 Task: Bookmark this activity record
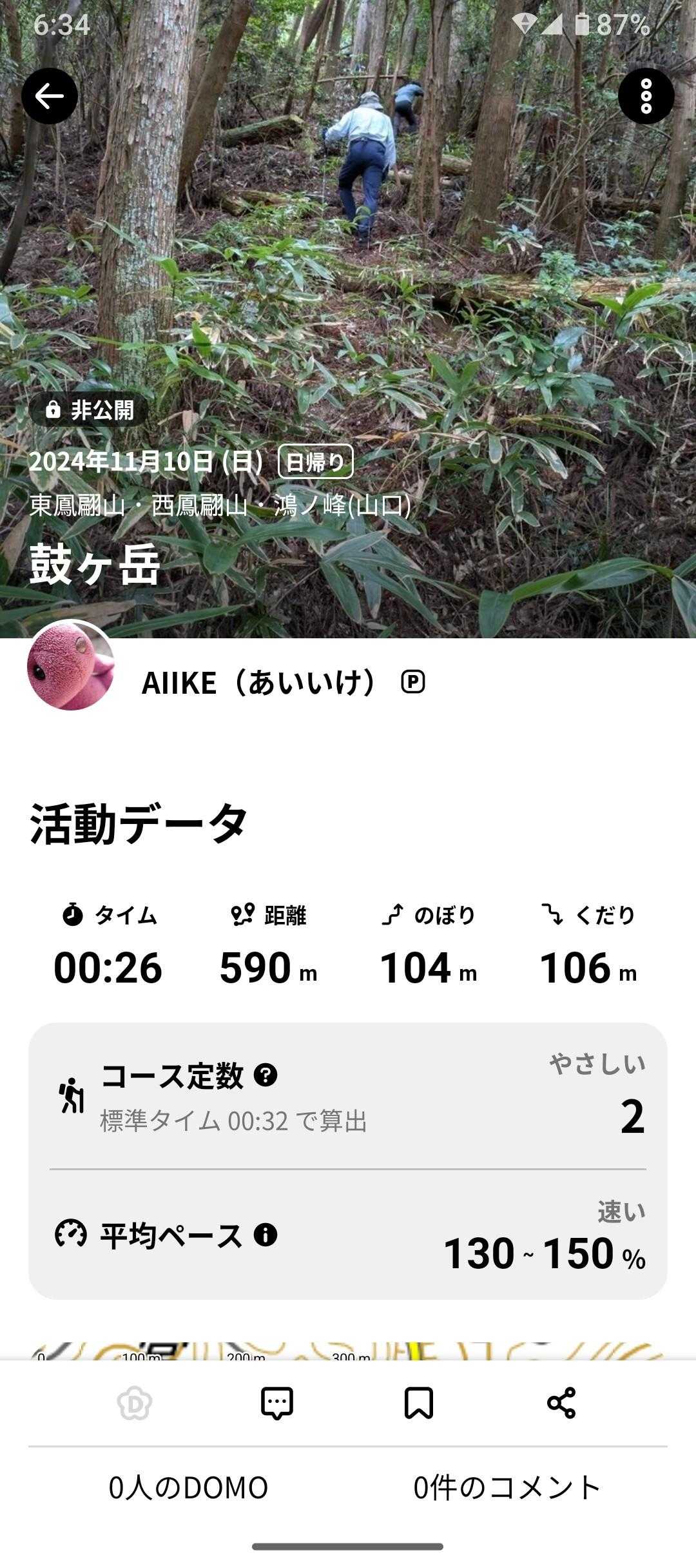[x=419, y=1403]
